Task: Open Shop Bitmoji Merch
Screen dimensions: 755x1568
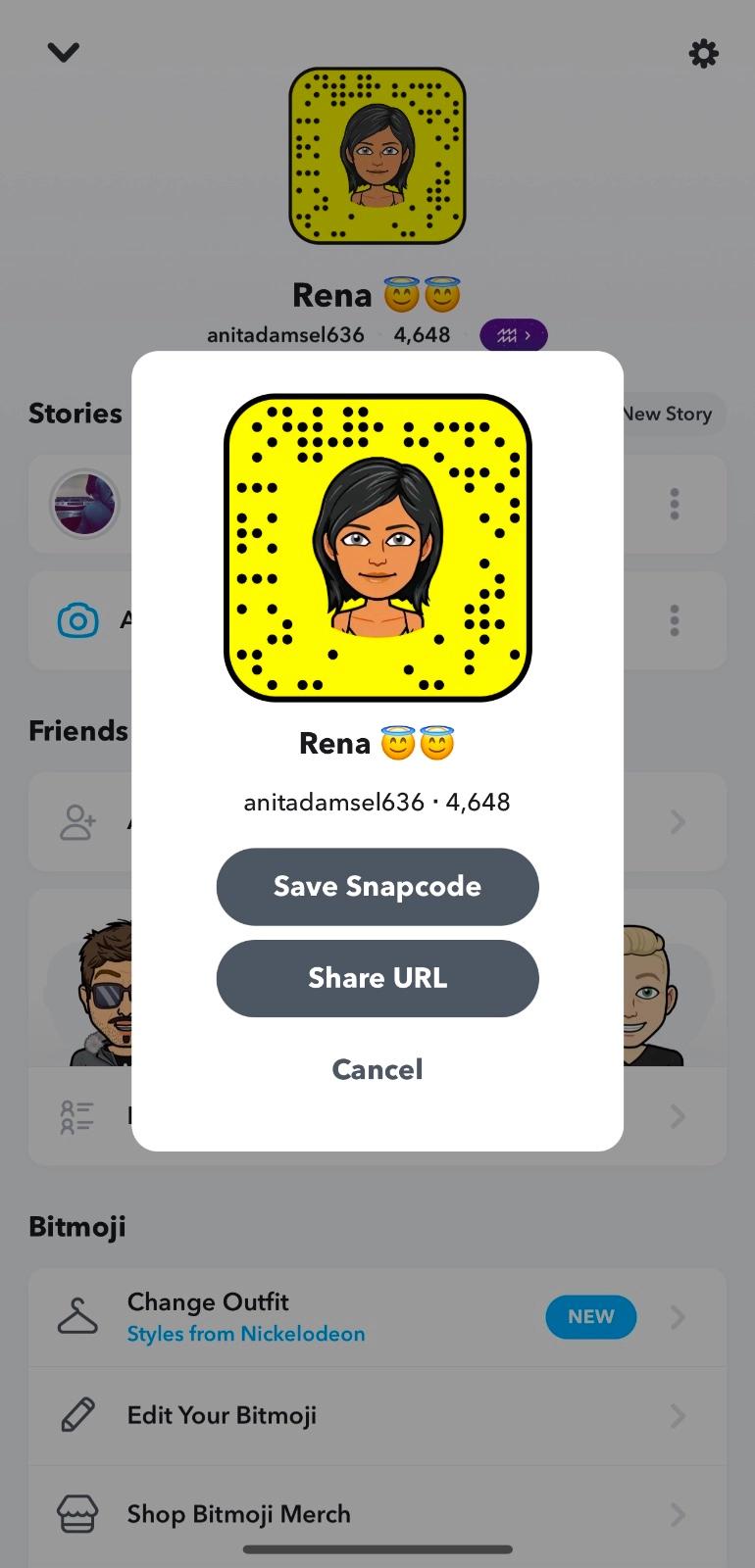Action: [x=377, y=1513]
